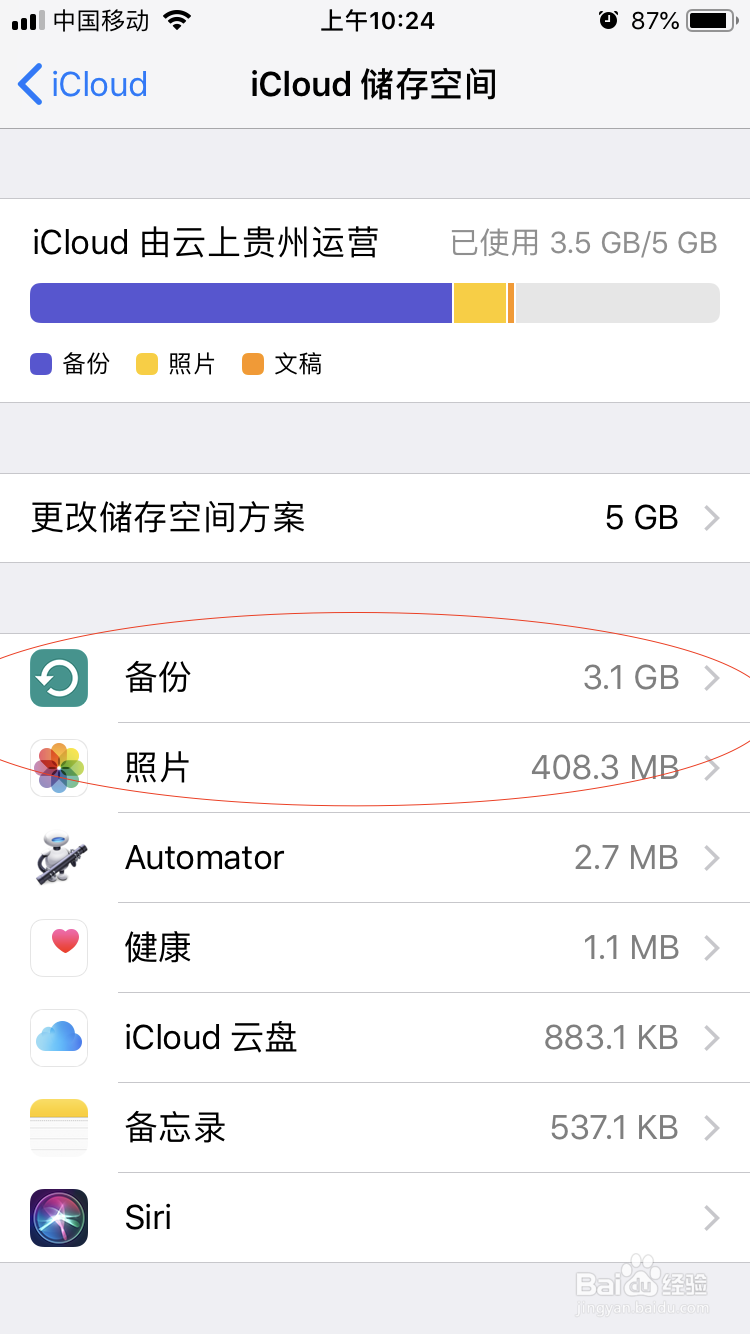
Task: Expand the Siri row disclosure arrow
Action: [714, 1218]
